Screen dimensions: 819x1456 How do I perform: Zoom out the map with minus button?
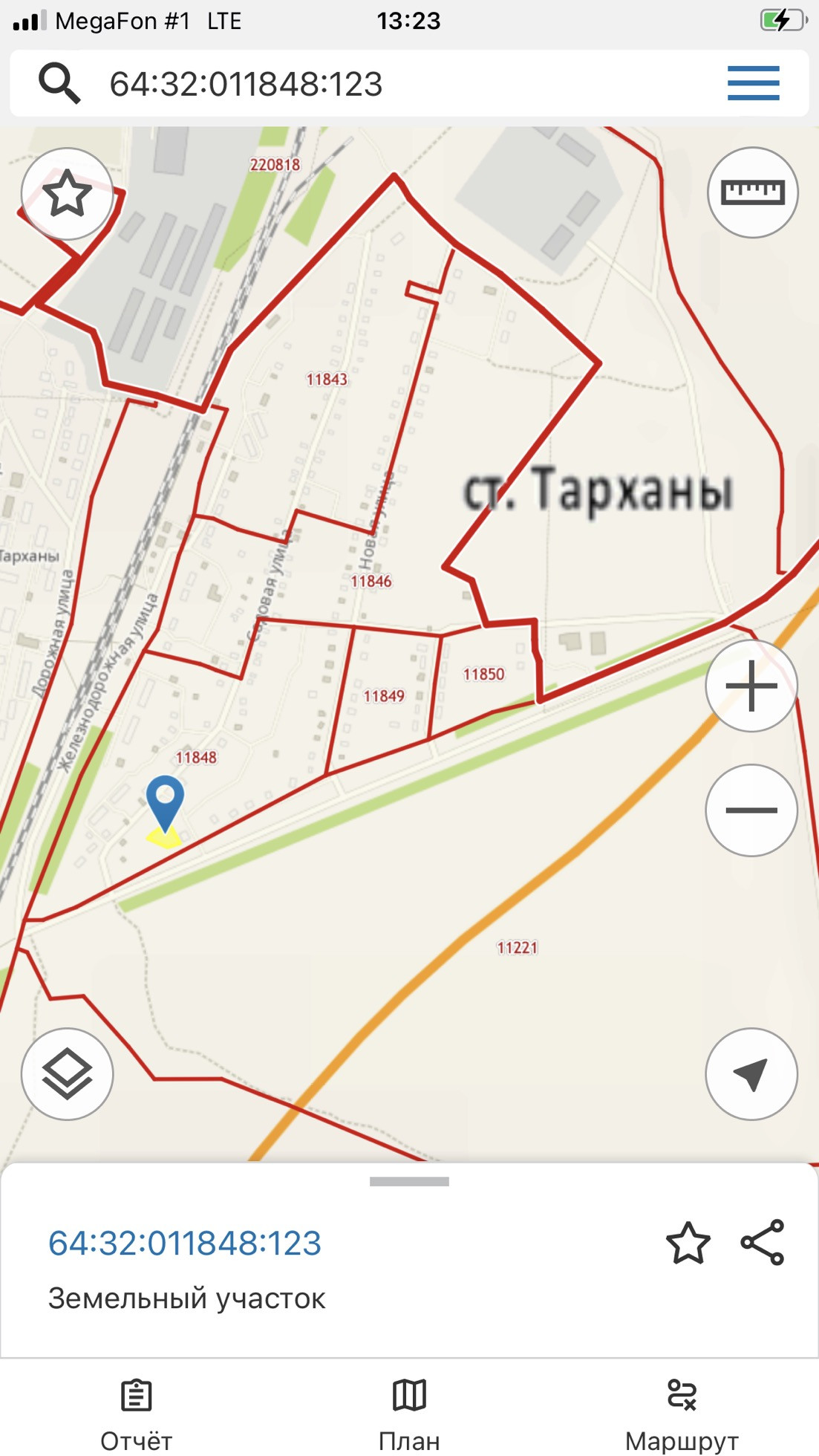coord(751,810)
